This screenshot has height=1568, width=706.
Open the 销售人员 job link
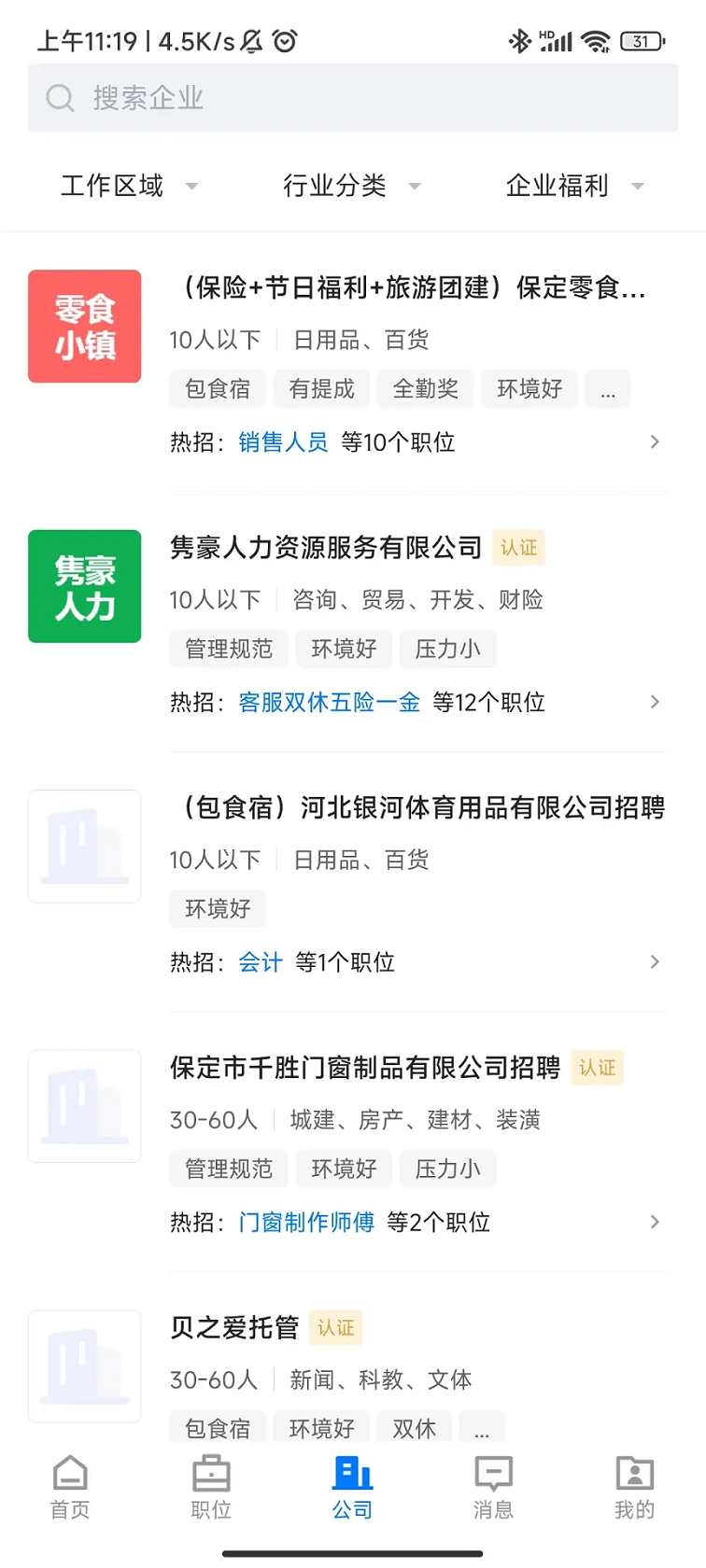283,441
